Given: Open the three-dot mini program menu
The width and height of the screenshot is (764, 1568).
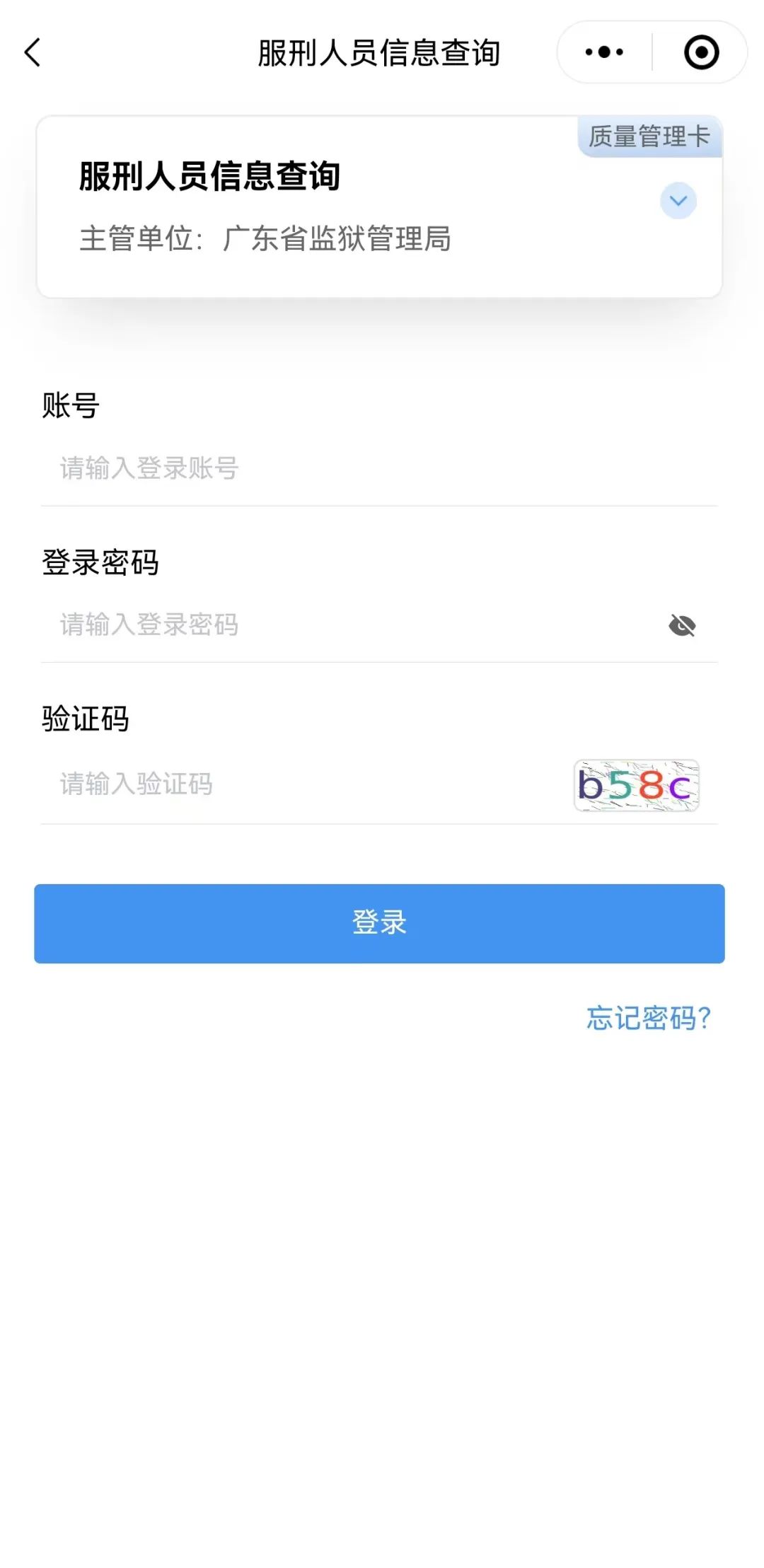Looking at the screenshot, I should (x=604, y=52).
